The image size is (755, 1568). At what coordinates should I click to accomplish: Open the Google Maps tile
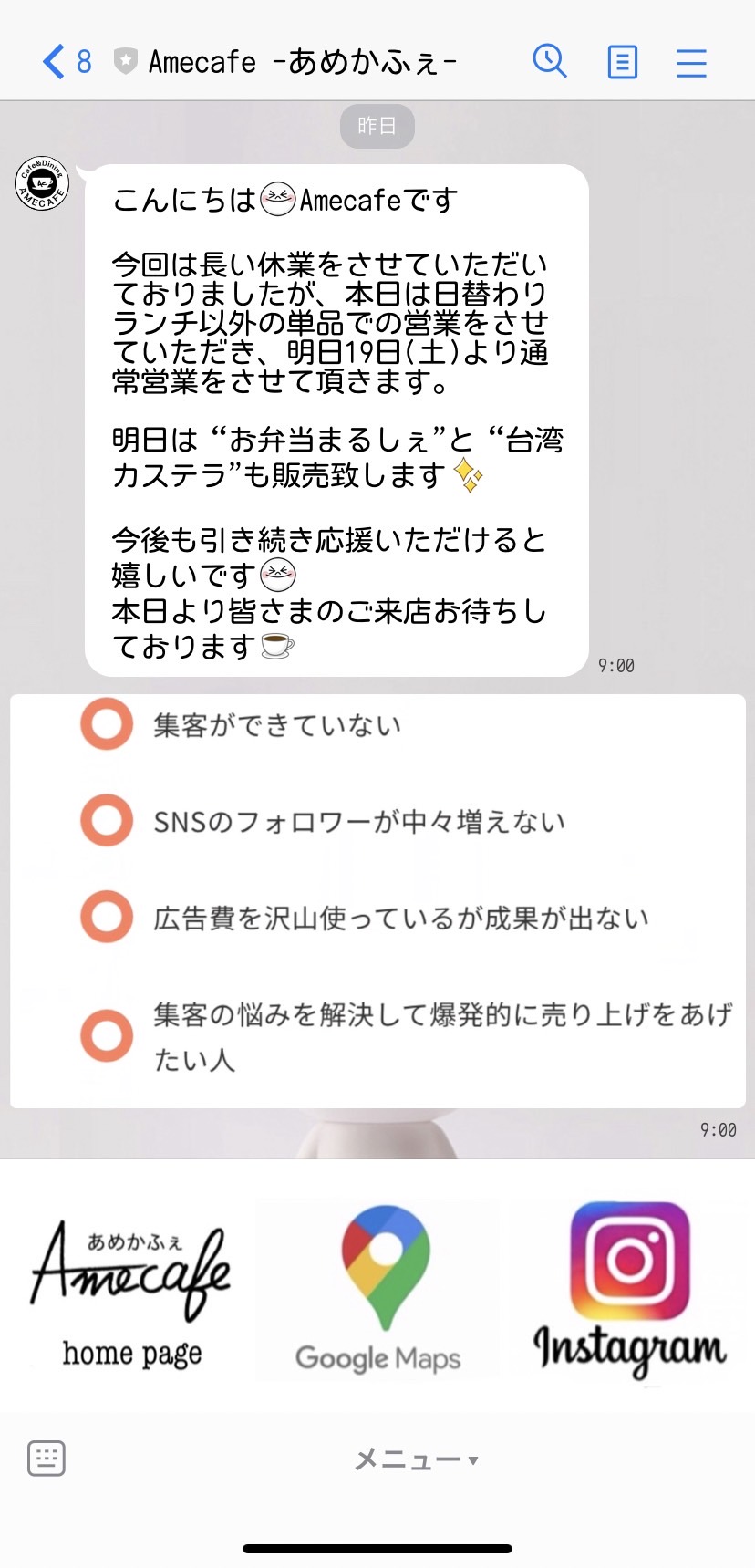coord(377,1289)
